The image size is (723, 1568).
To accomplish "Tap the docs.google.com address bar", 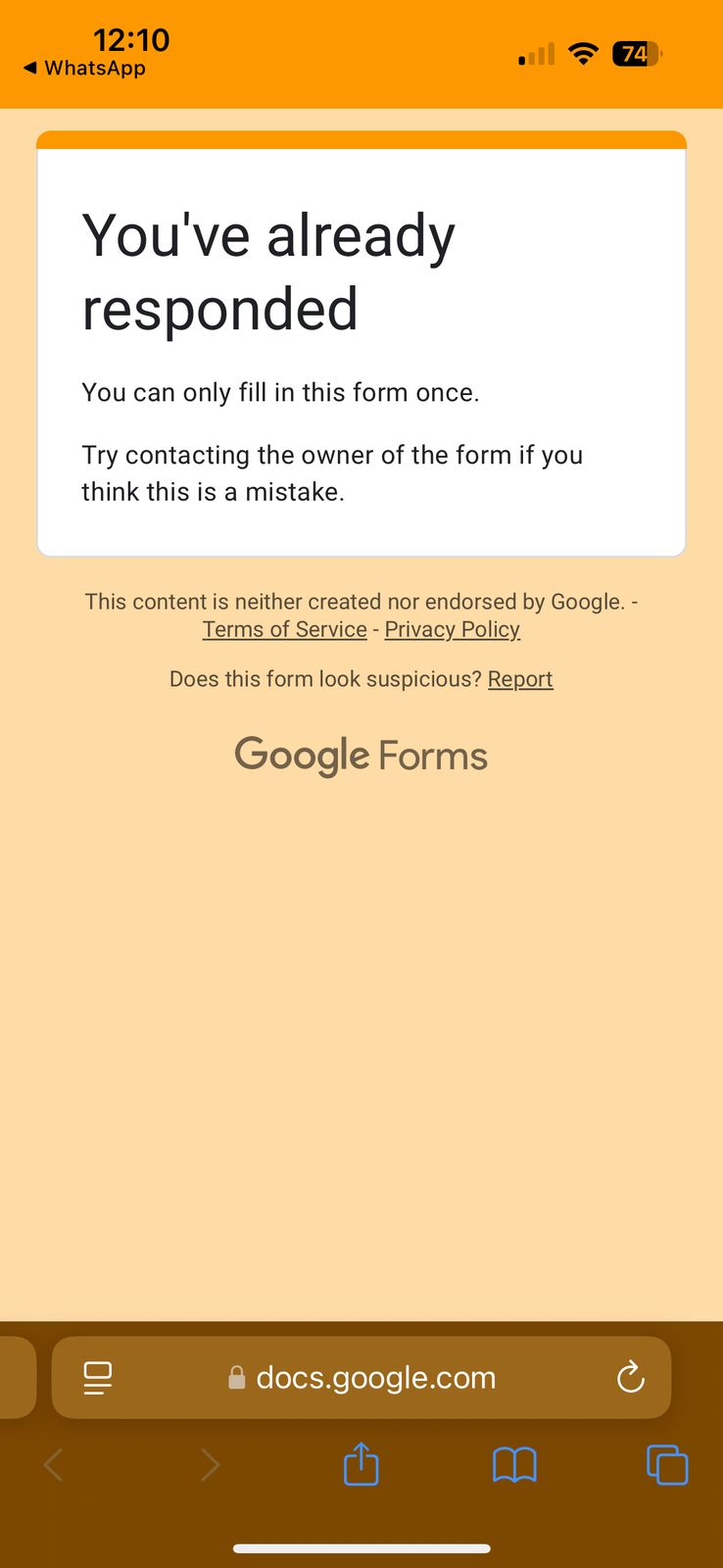I will click(x=361, y=1377).
